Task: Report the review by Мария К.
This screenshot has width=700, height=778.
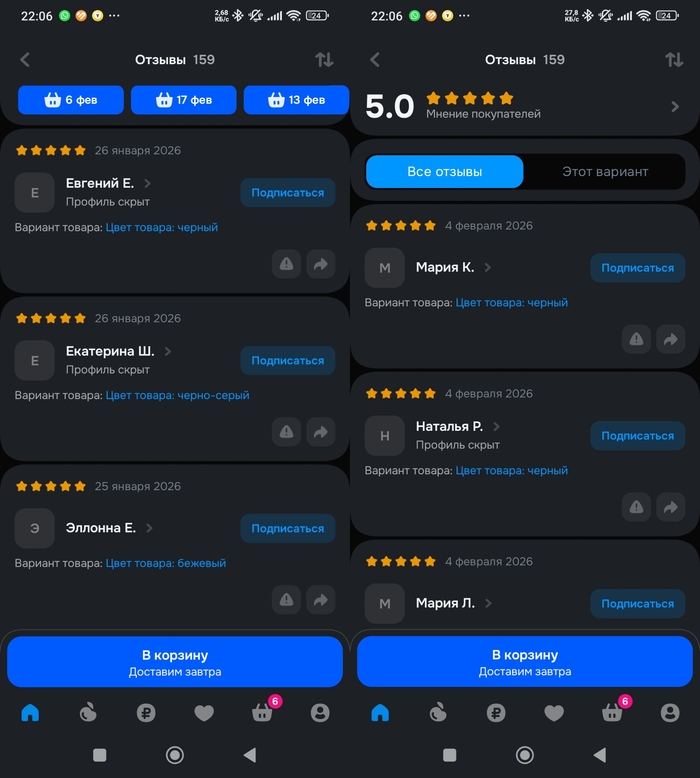Action: click(637, 340)
